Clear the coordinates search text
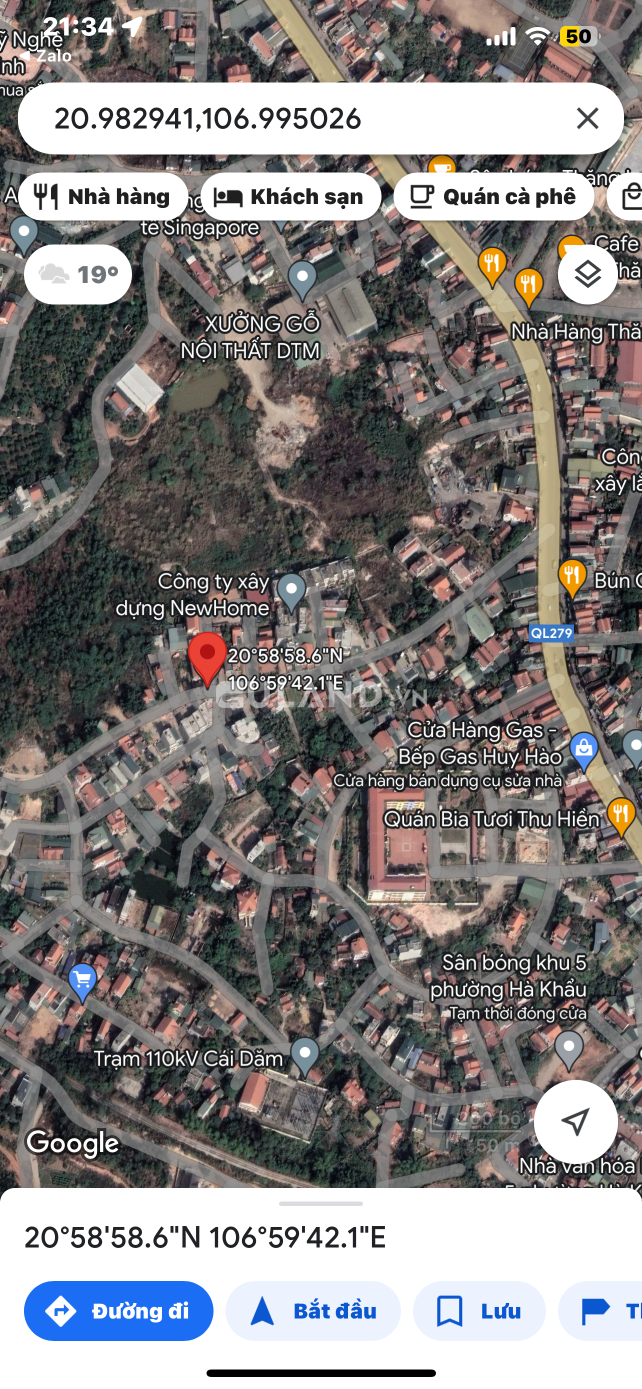Viewport: 642px width, 1389px height. [x=587, y=119]
